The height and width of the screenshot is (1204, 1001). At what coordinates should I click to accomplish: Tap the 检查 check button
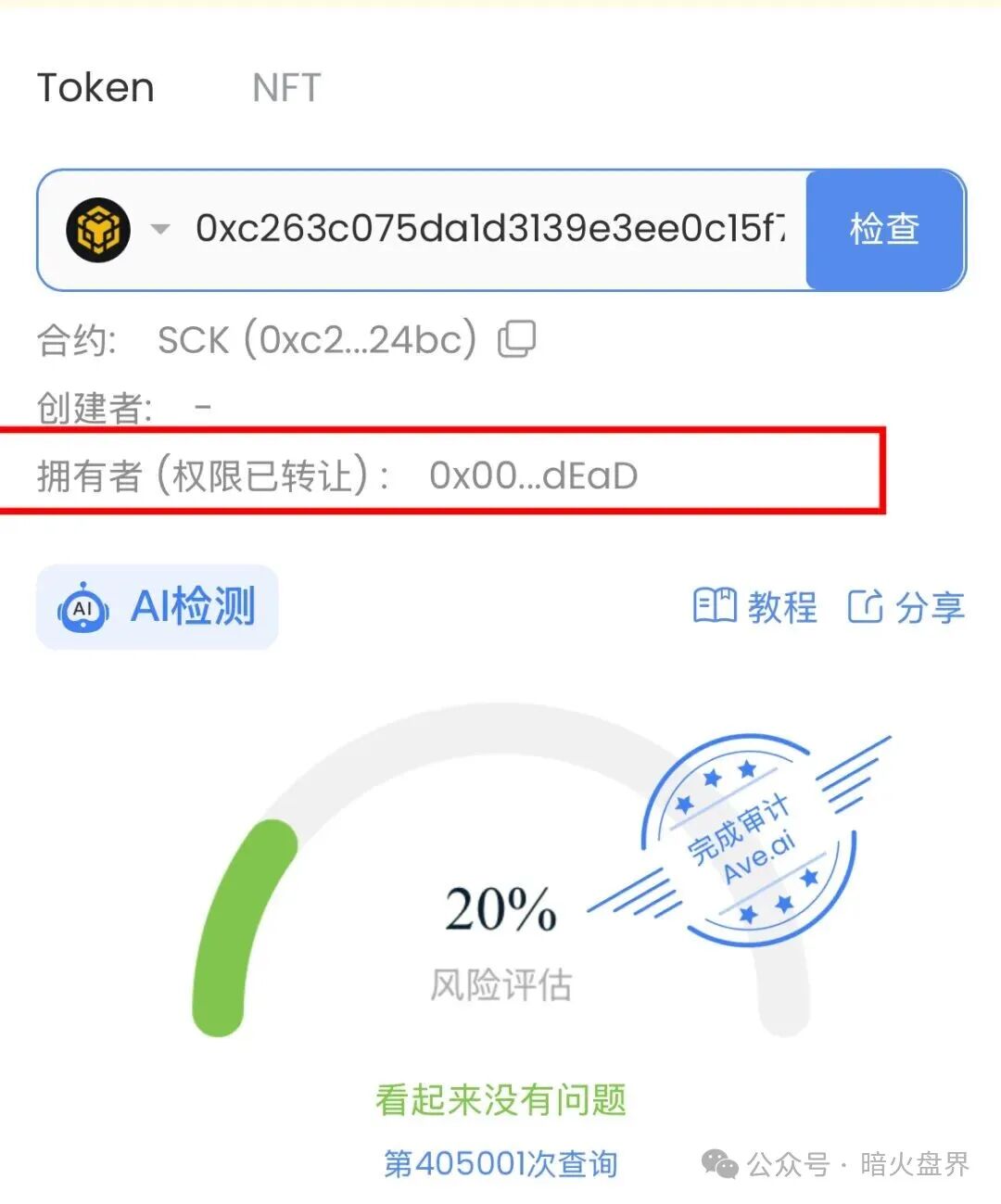point(884,229)
